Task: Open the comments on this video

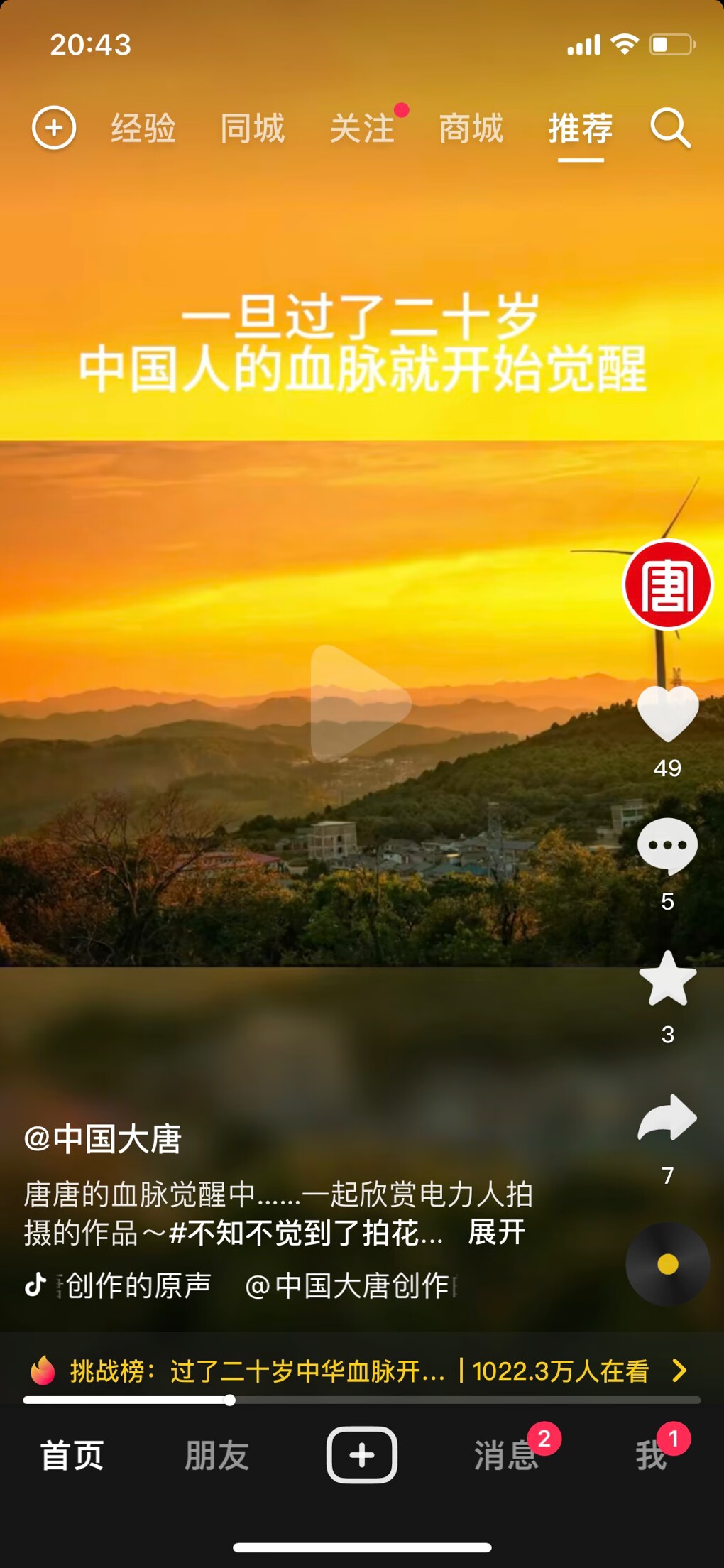Action: (667, 846)
